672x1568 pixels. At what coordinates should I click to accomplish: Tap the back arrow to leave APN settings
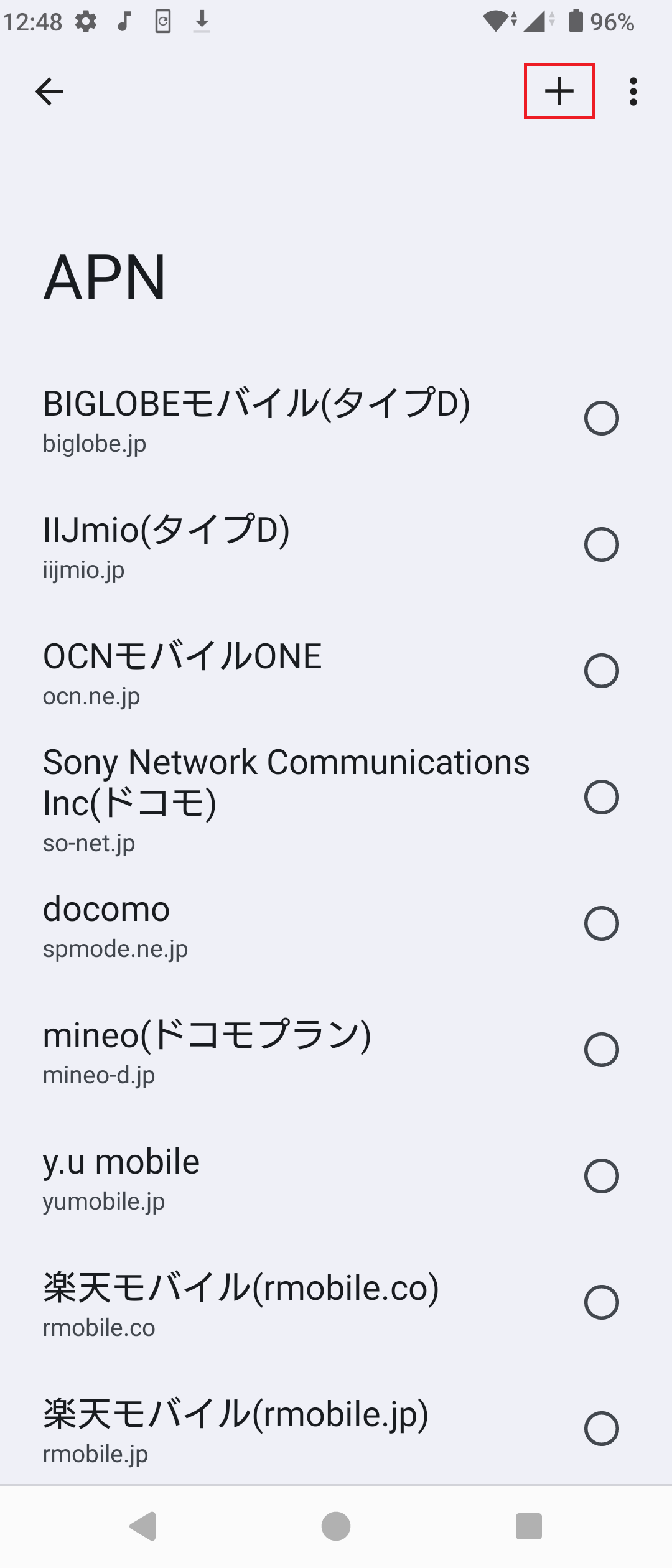pyautogui.click(x=50, y=91)
